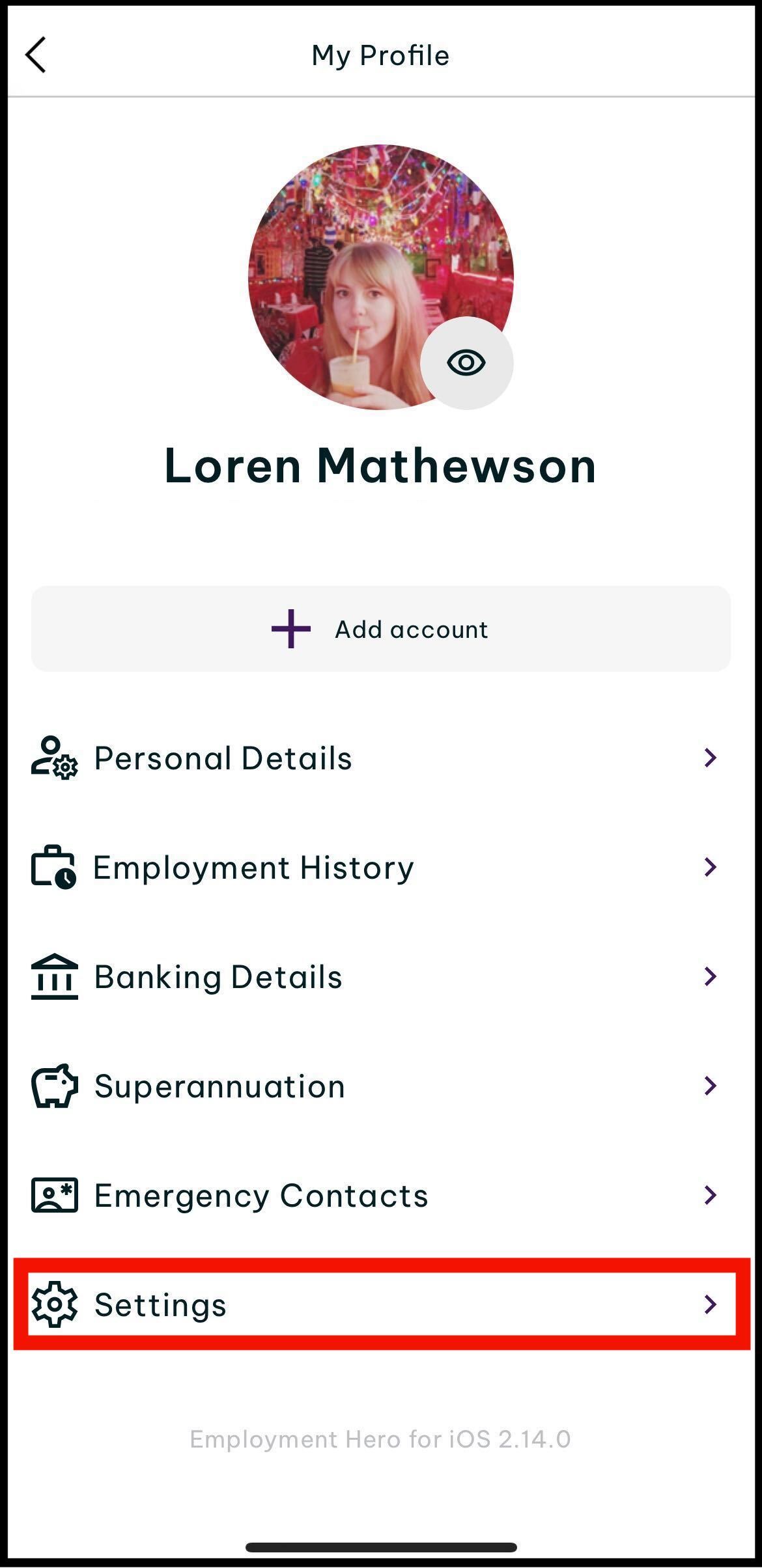This screenshot has height=1568, width=762.
Task: Tap the eye icon on profile photo
Action: [x=466, y=363]
